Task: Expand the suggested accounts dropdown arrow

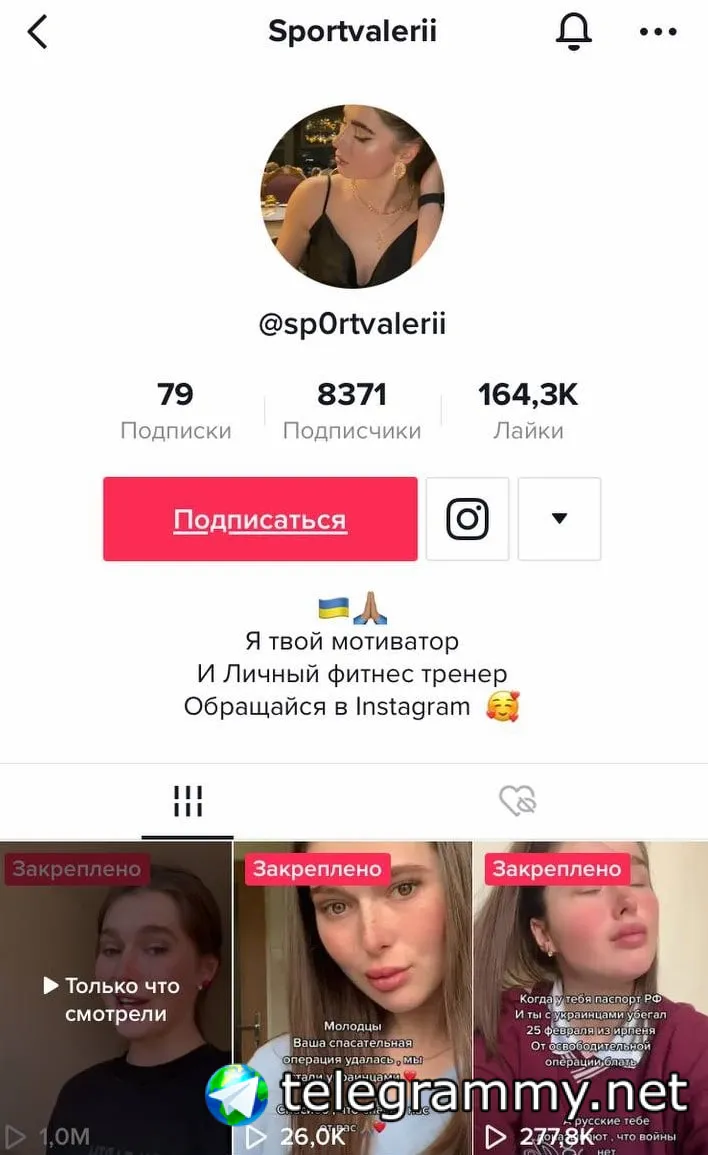Action: pos(559,519)
